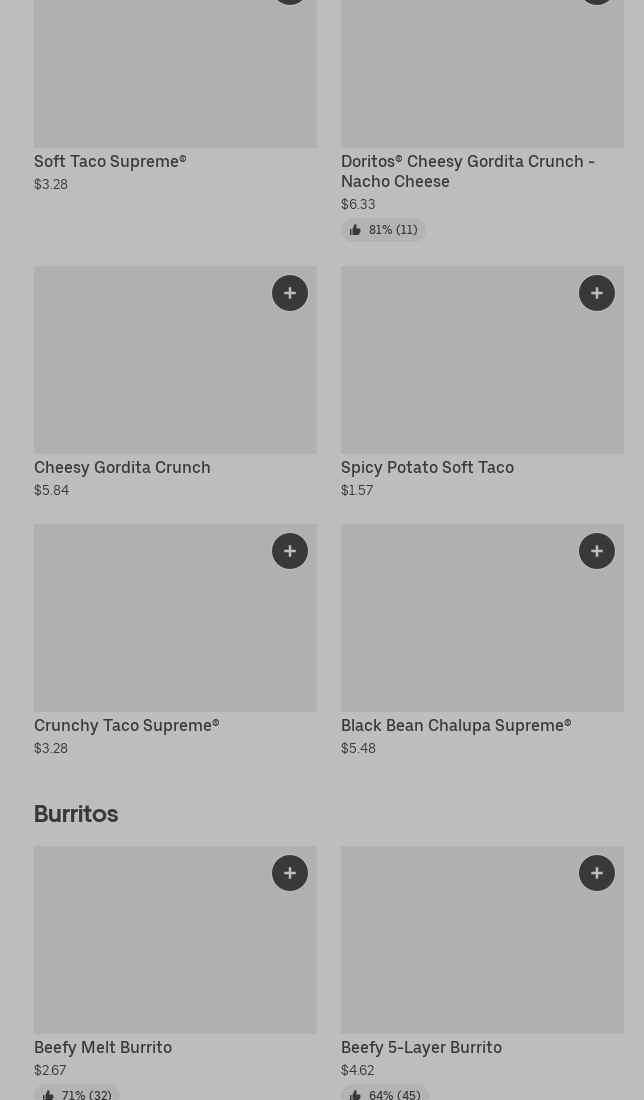Screen dimensions: 644x1100
Task: View Spicy Potato Soft Taco details
Action: coord(483,382)
